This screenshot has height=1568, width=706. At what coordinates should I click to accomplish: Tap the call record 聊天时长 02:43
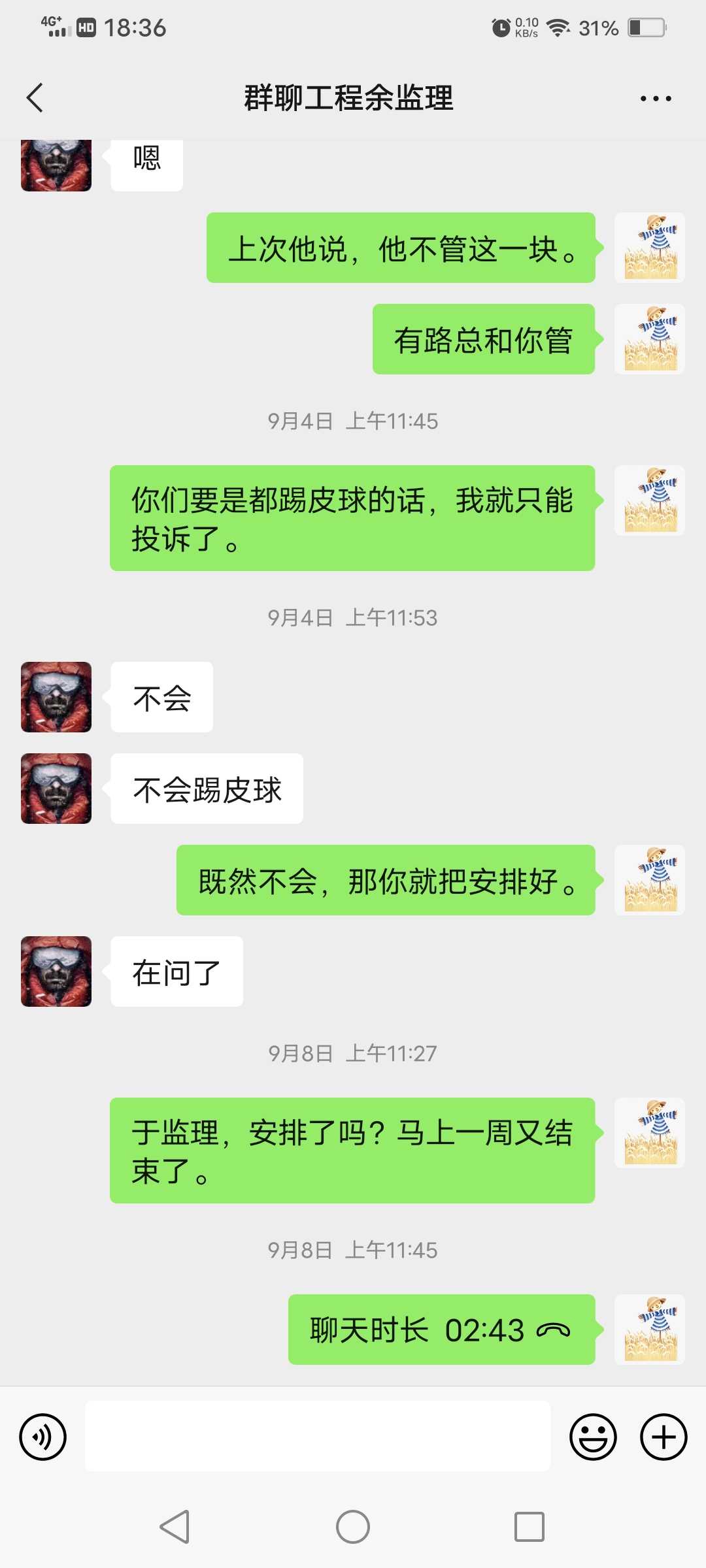[441, 1330]
